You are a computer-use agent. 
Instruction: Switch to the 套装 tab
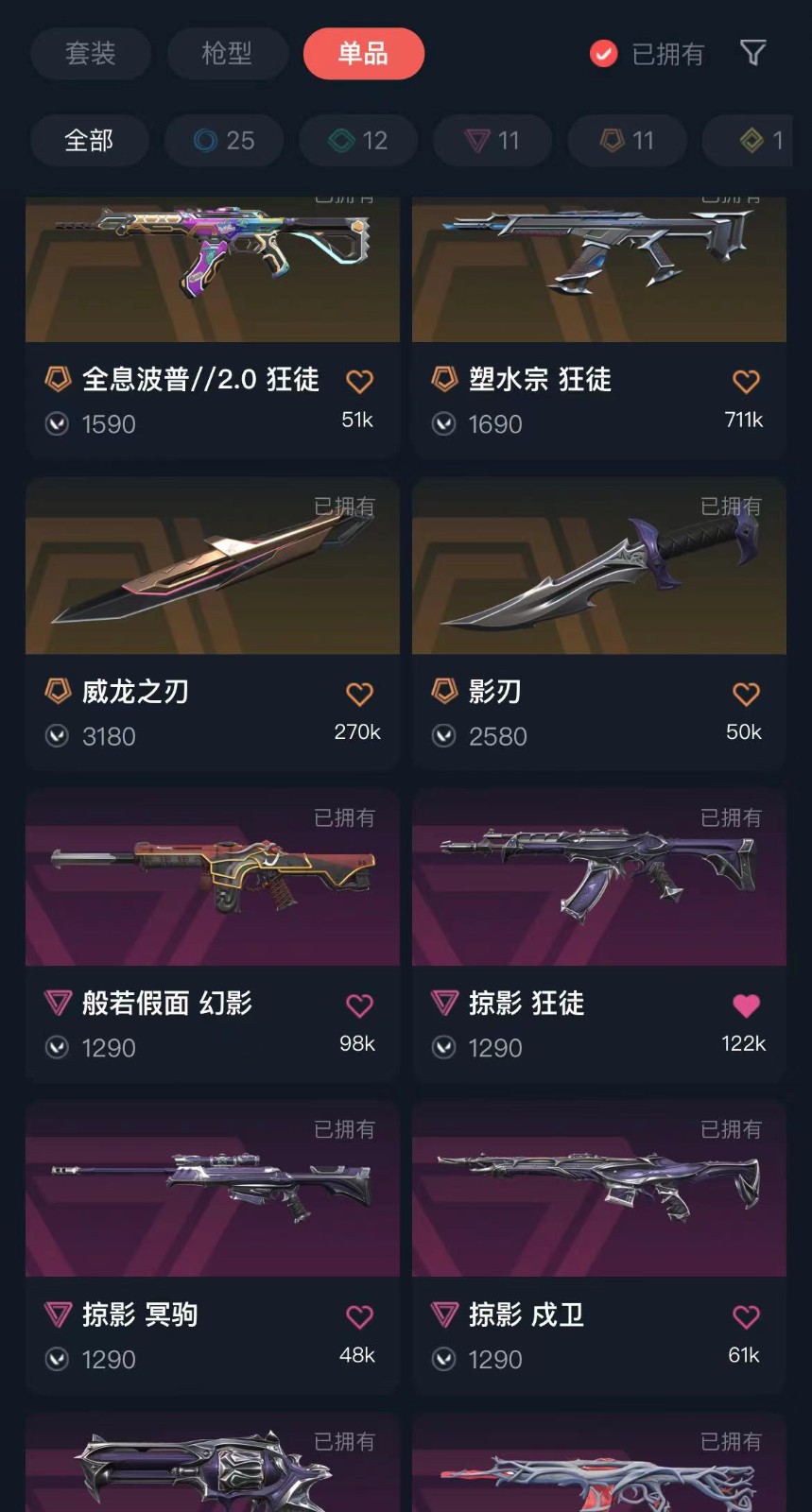[x=90, y=53]
